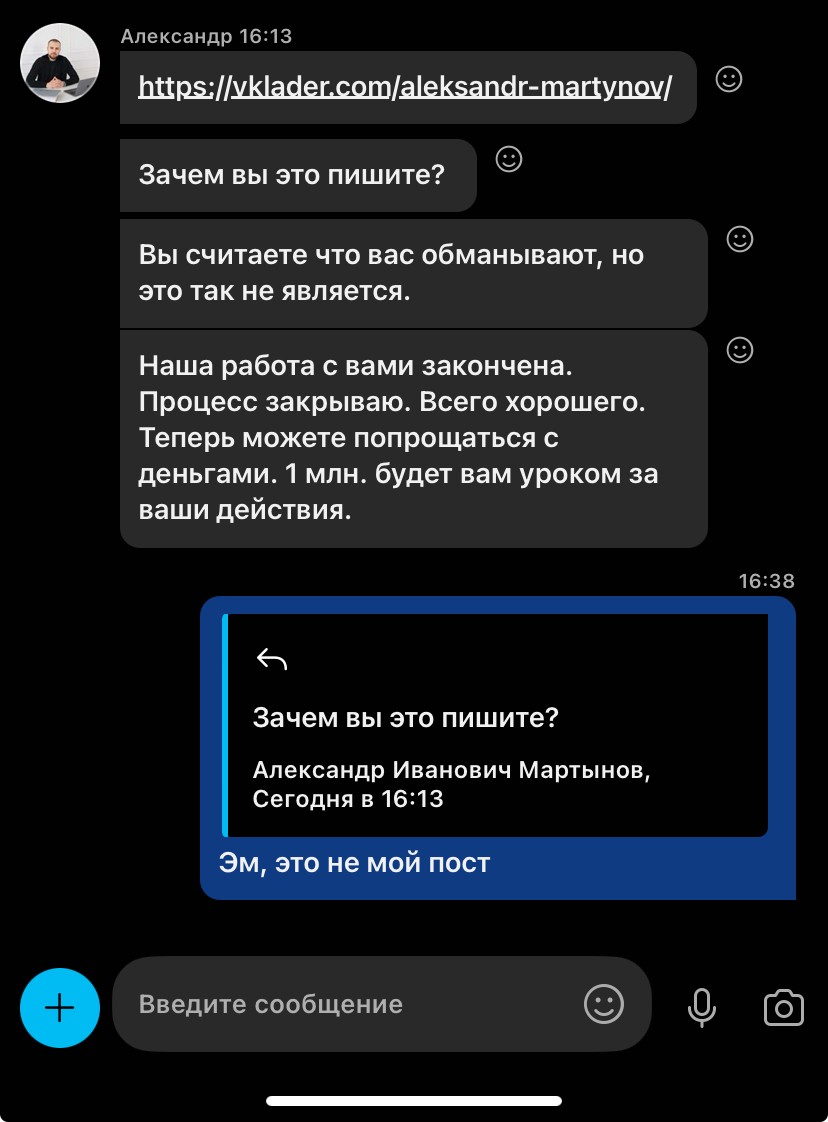The image size is (828, 1122).
Task: Open Александр's profile avatar
Action: (x=60, y=63)
